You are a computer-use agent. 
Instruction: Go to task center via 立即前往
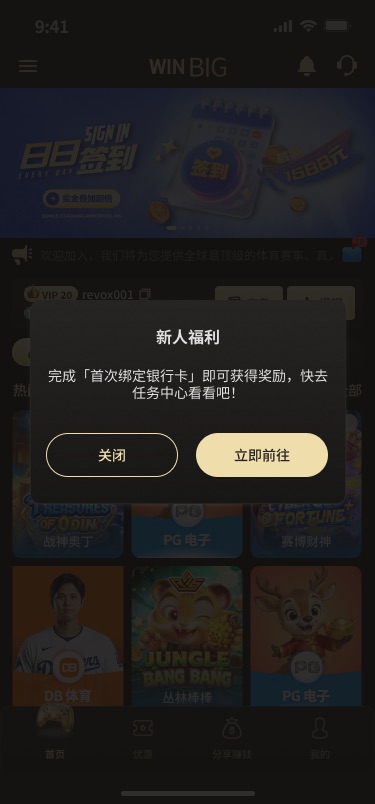(262, 455)
